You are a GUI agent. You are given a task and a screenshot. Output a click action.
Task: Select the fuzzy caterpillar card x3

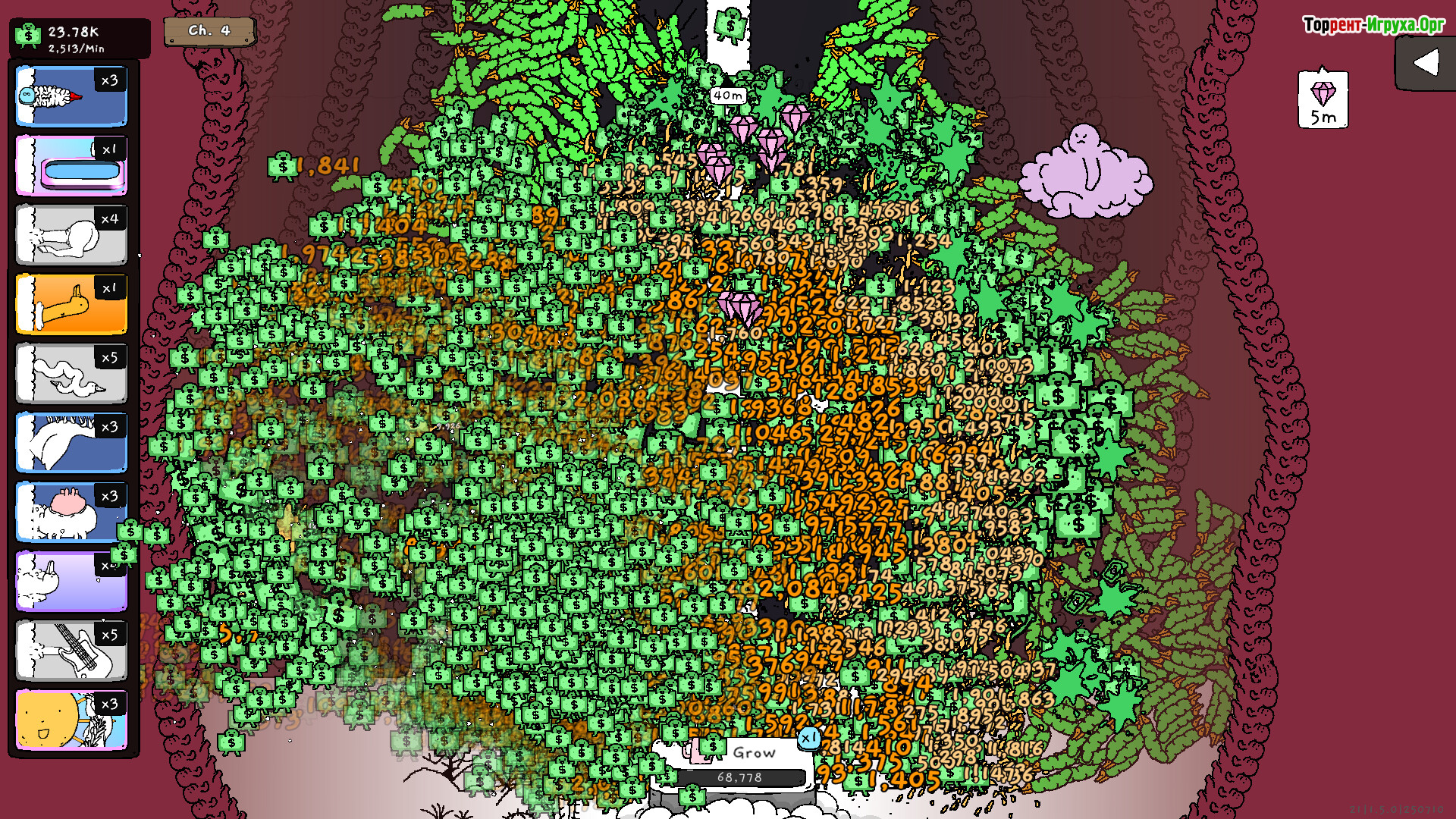click(x=71, y=96)
